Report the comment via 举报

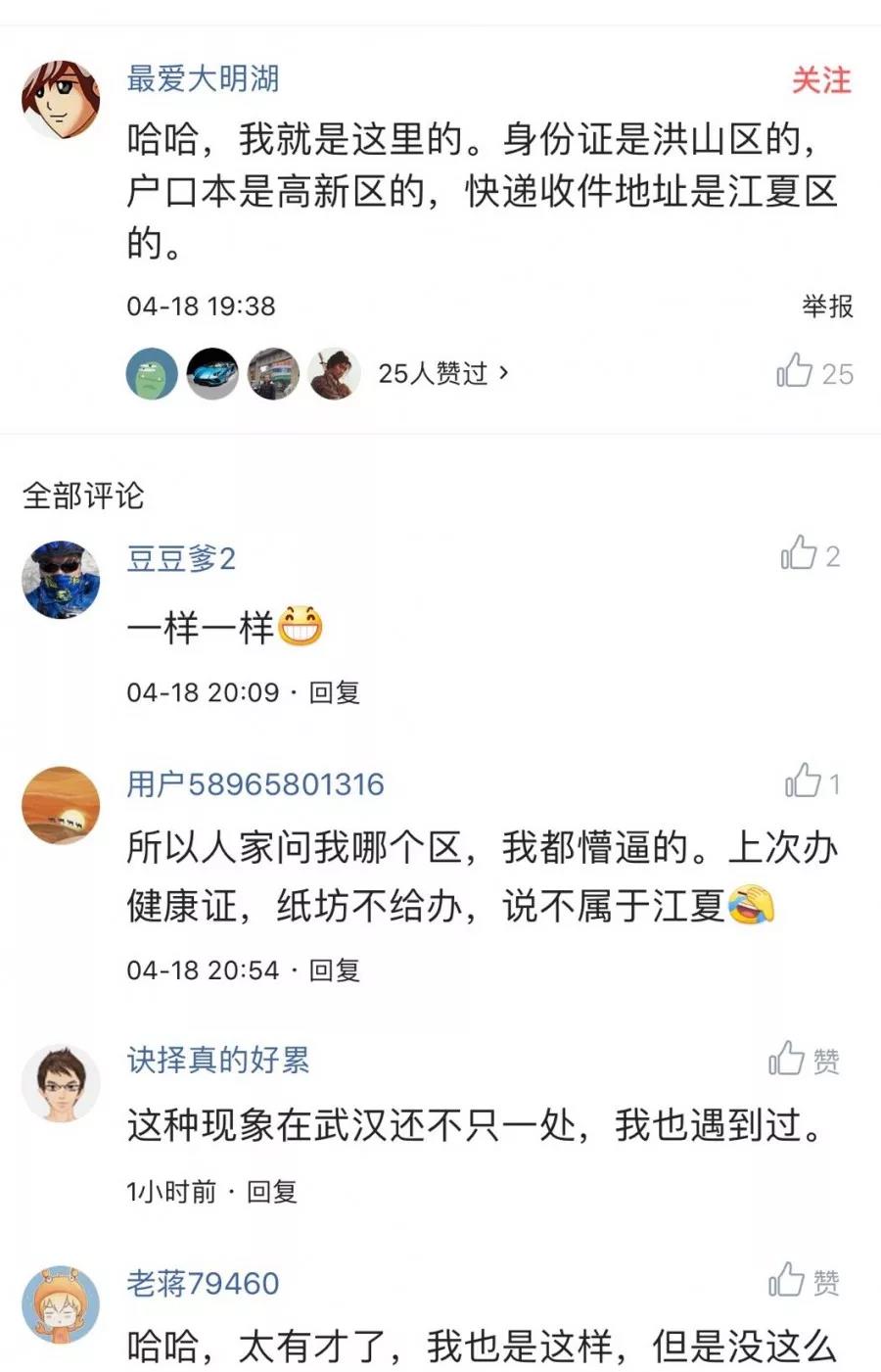[x=827, y=307]
